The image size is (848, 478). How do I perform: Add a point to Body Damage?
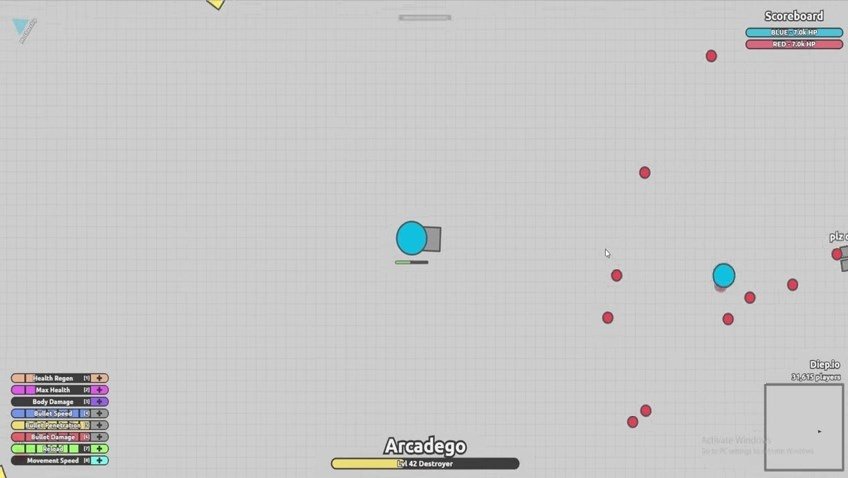click(101, 402)
